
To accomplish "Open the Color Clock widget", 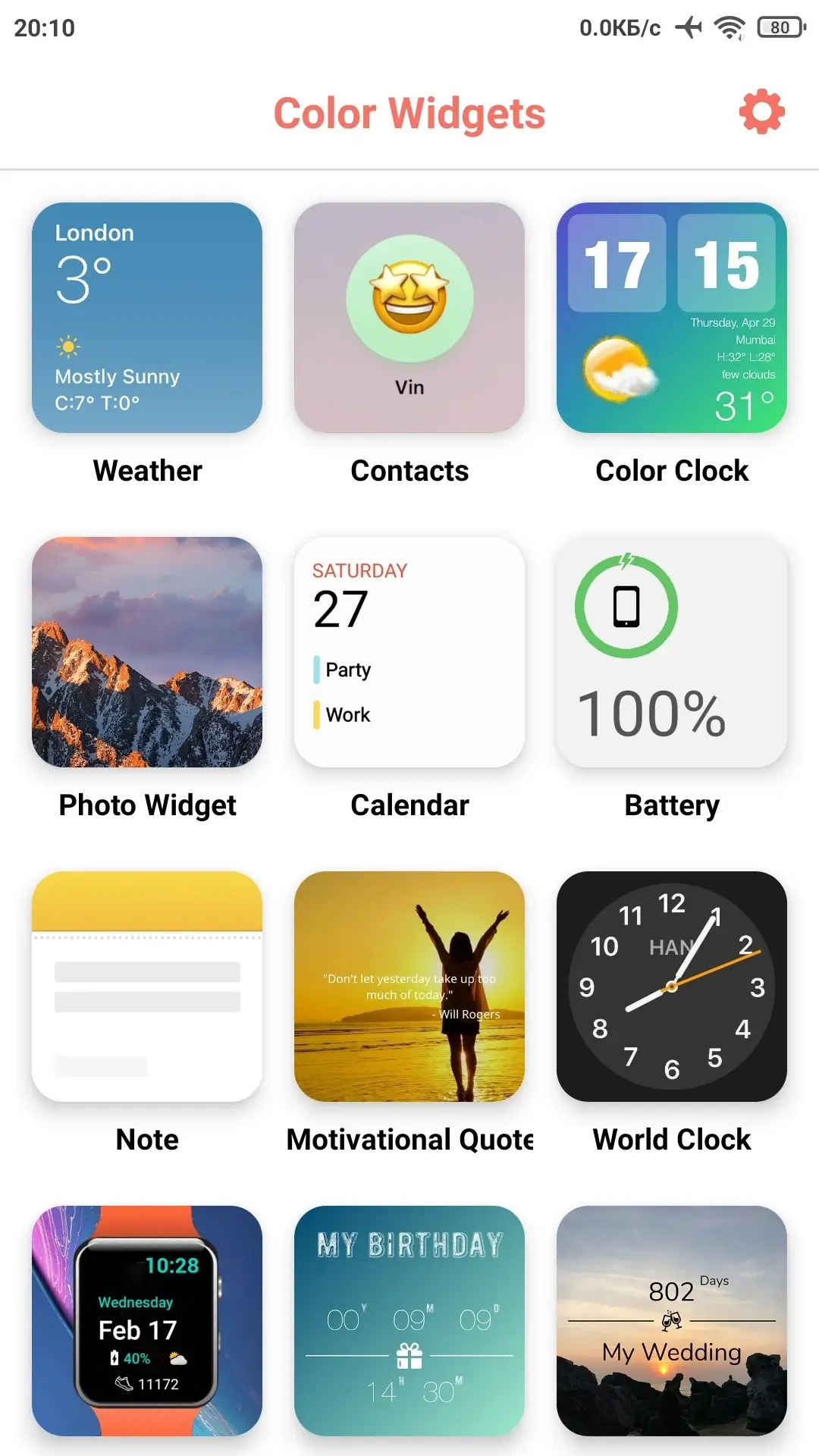I will click(672, 318).
